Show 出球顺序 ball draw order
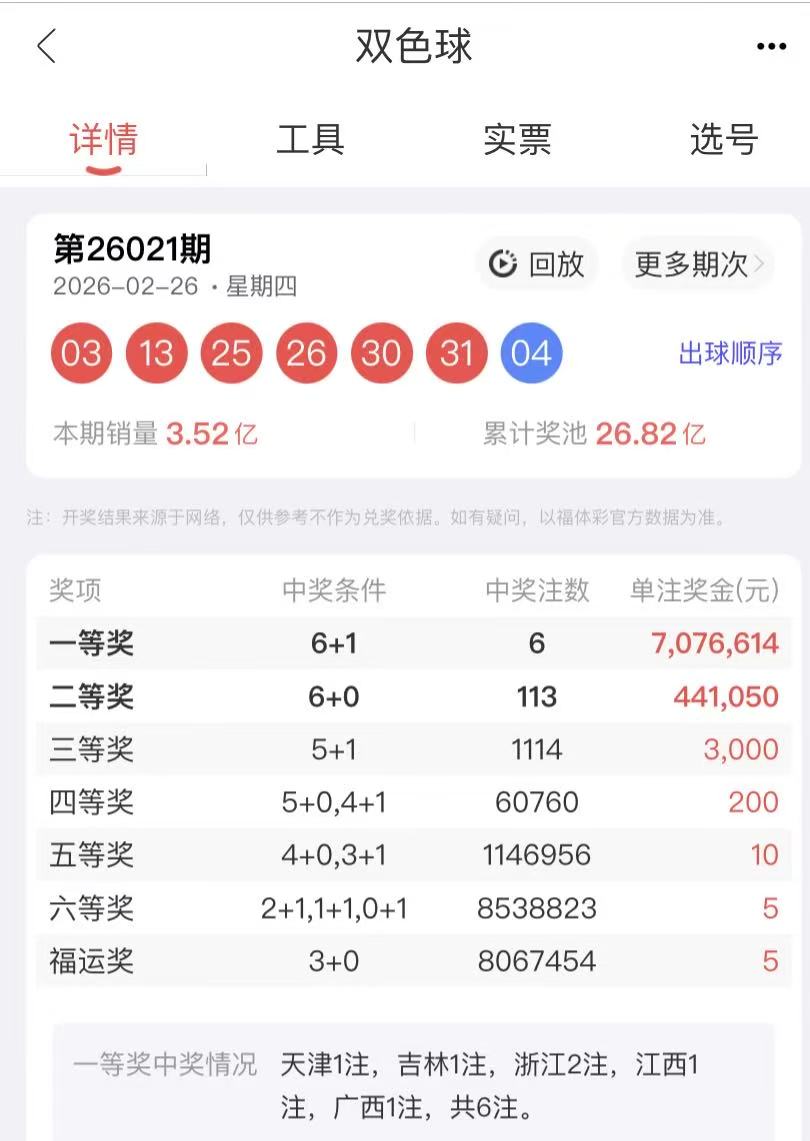The image size is (810, 1141). [x=730, y=353]
